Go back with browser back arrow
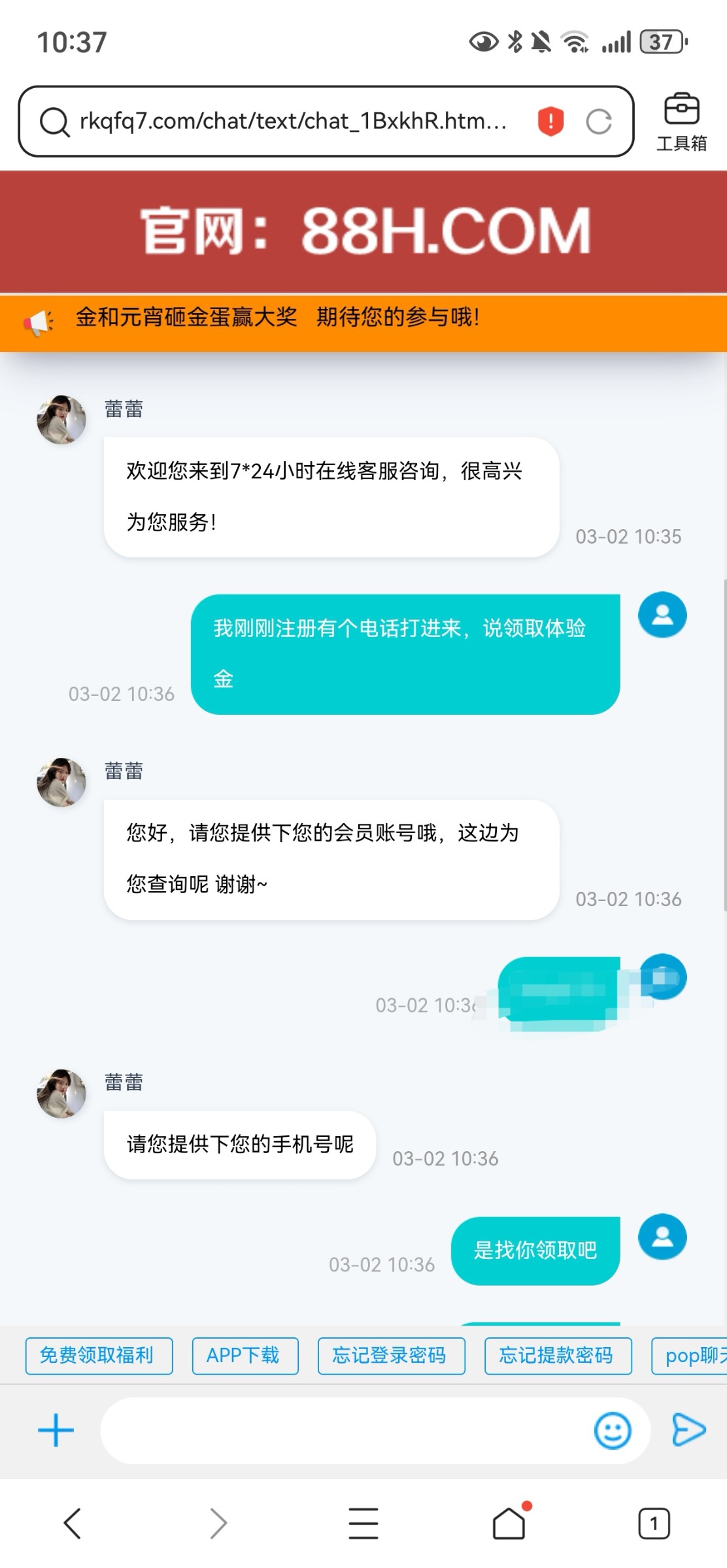The image size is (727, 1568). pos(73,1524)
